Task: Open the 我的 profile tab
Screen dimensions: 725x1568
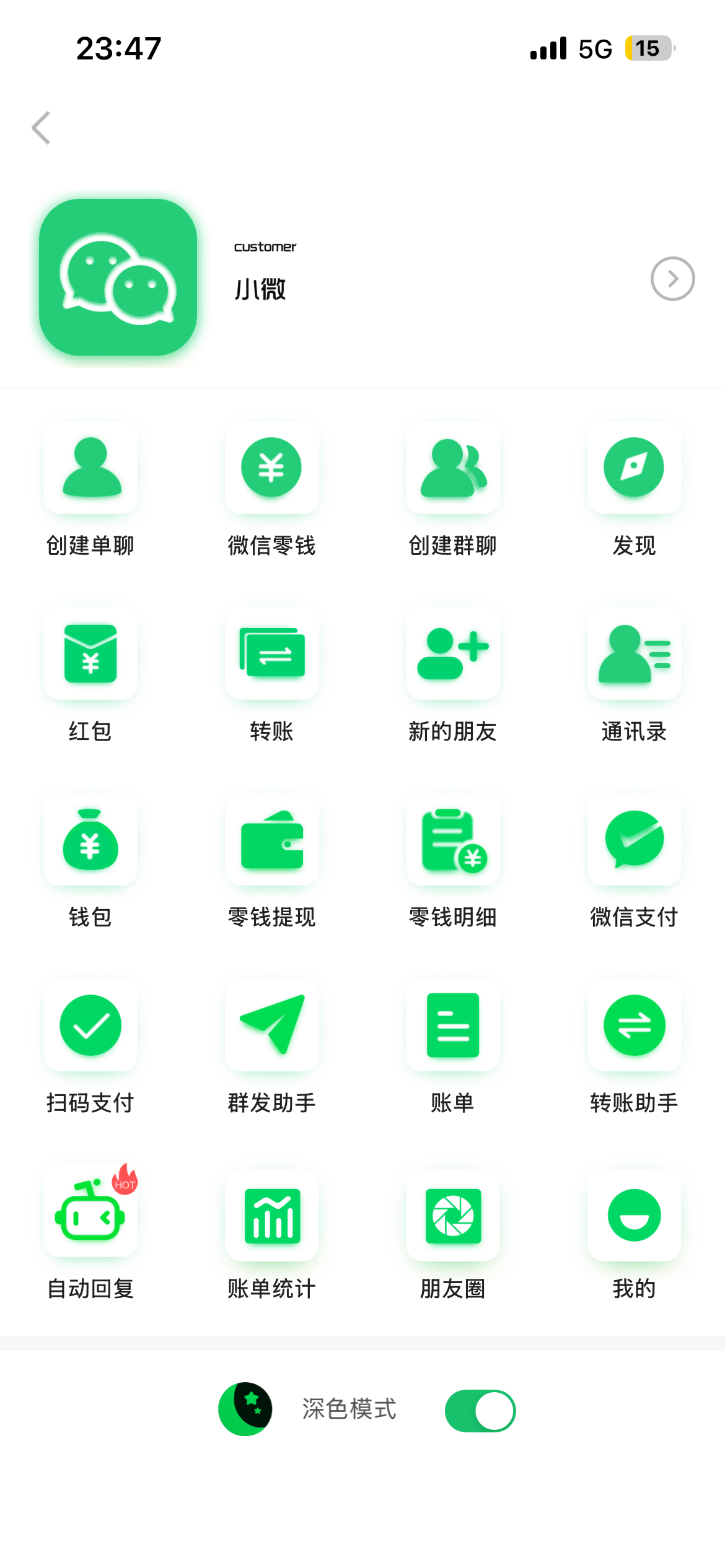Action: [634, 1214]
